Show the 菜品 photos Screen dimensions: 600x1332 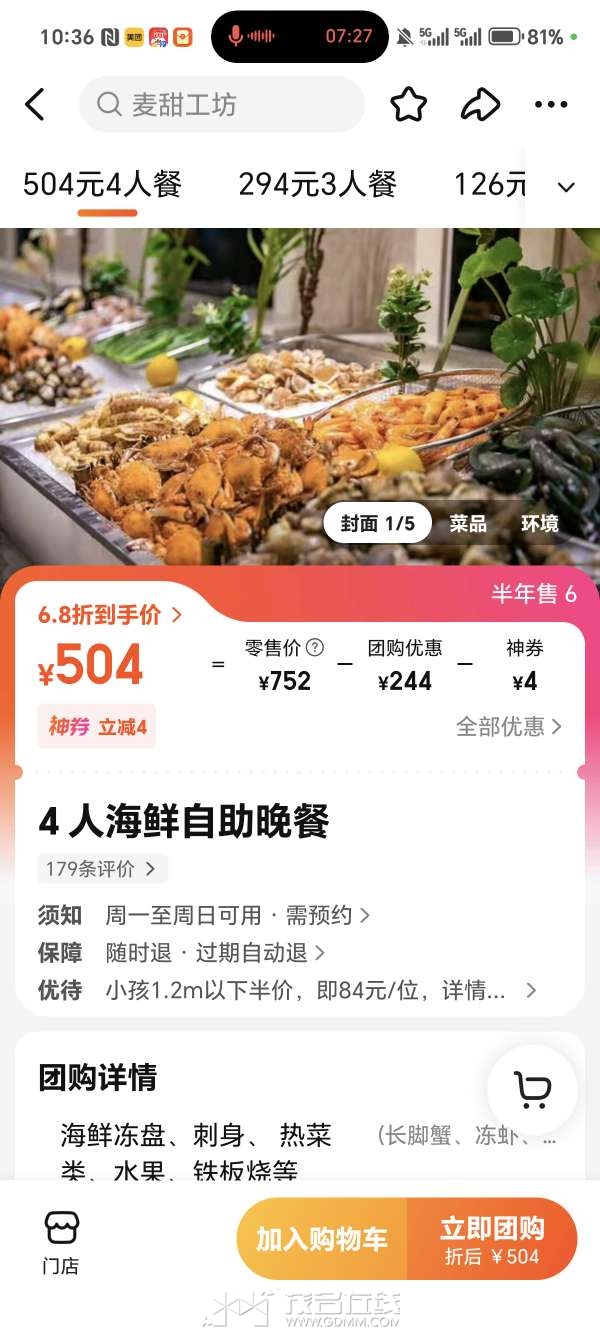pyautogui.click(x=467, y=523)
